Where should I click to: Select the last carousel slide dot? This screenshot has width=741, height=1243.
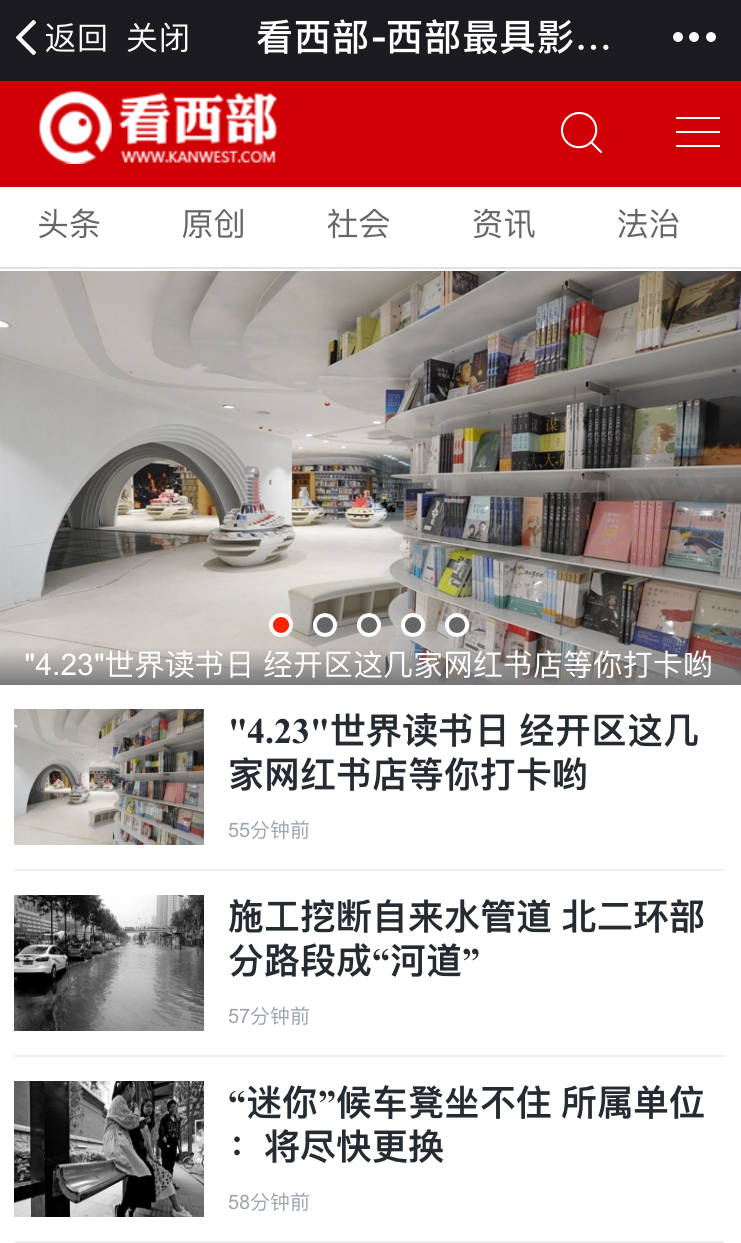click(x=457, y=625)
